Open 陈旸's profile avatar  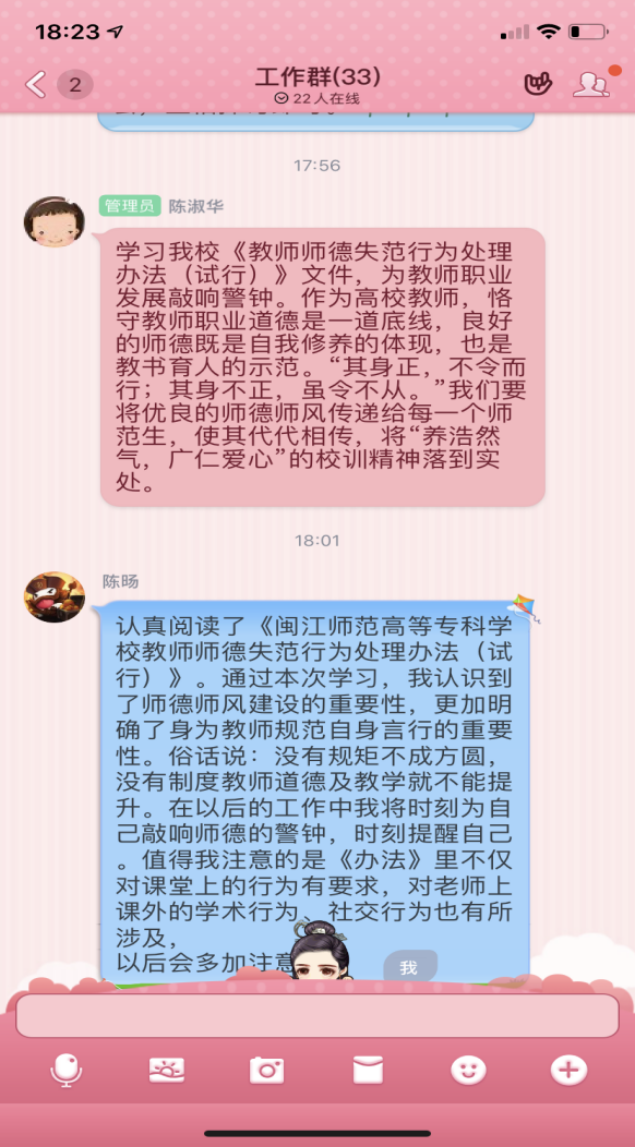54,597
